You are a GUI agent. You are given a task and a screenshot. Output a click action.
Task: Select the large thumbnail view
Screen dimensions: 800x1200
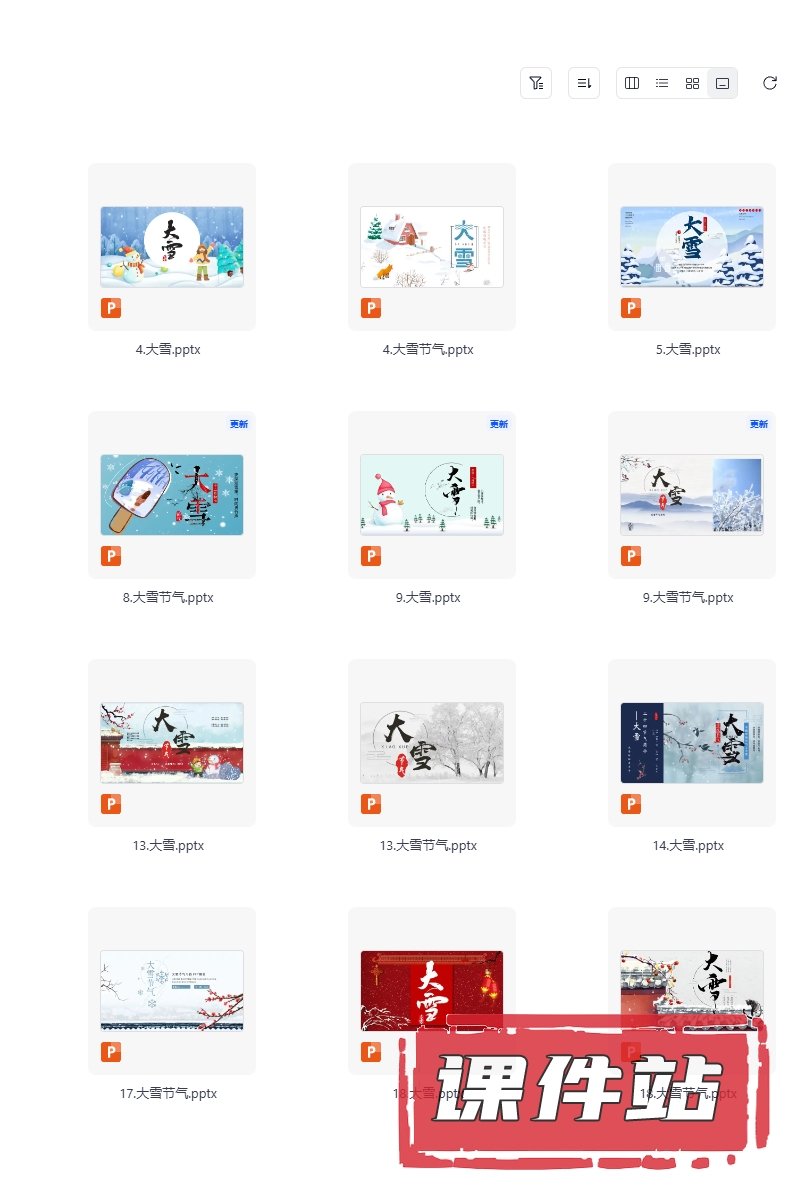coord(722,83)
